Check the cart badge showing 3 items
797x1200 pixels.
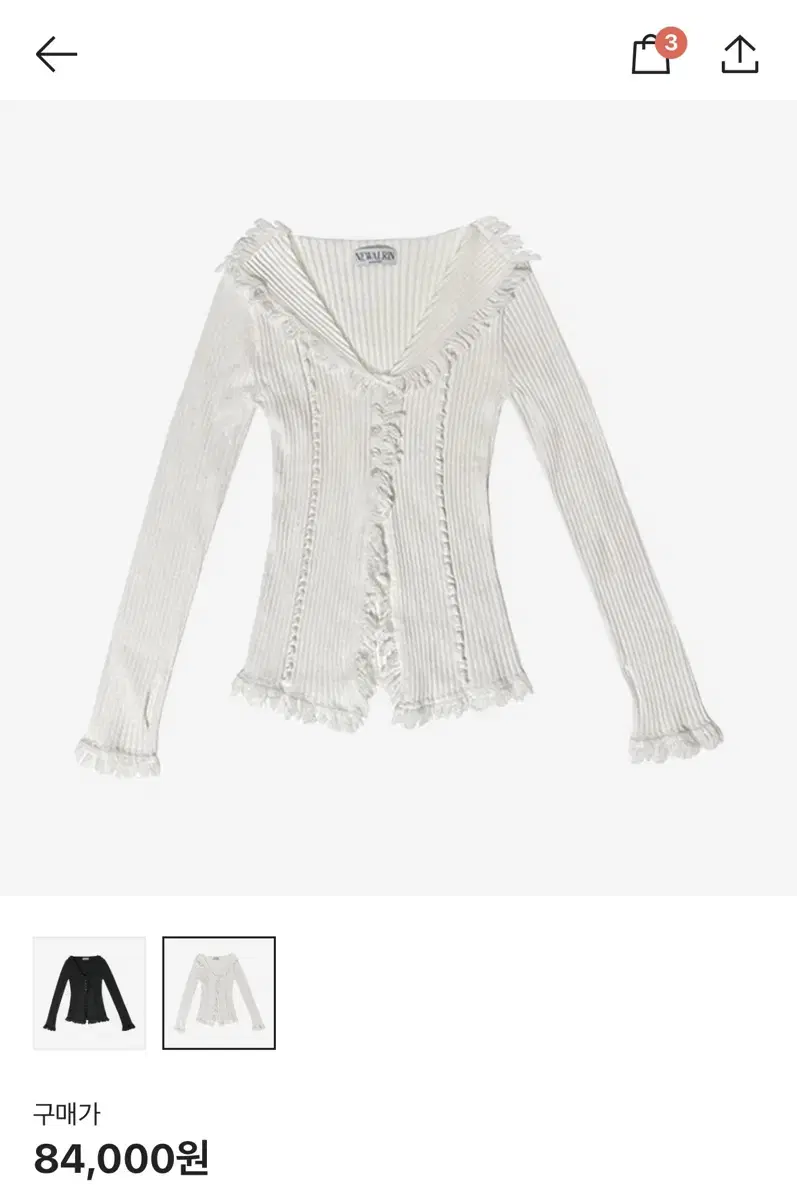[671, 40]
